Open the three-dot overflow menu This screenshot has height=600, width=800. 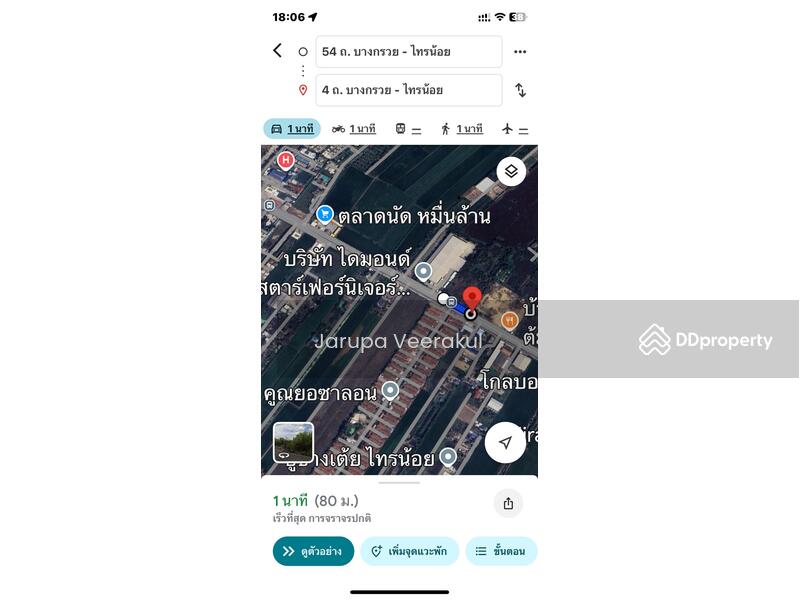coord(520,52)
